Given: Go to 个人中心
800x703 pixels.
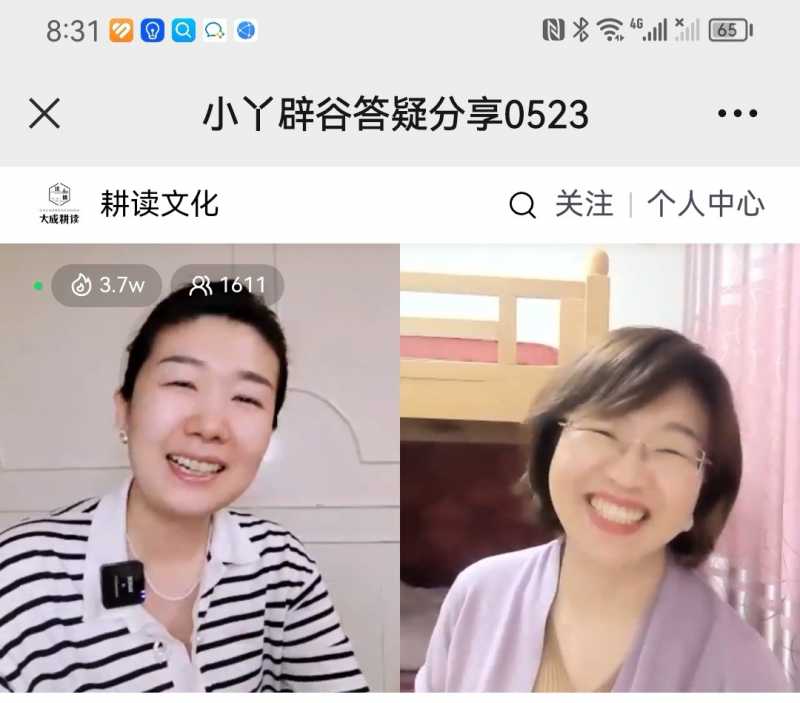Looking at the screenshot, I should point(705,204).
